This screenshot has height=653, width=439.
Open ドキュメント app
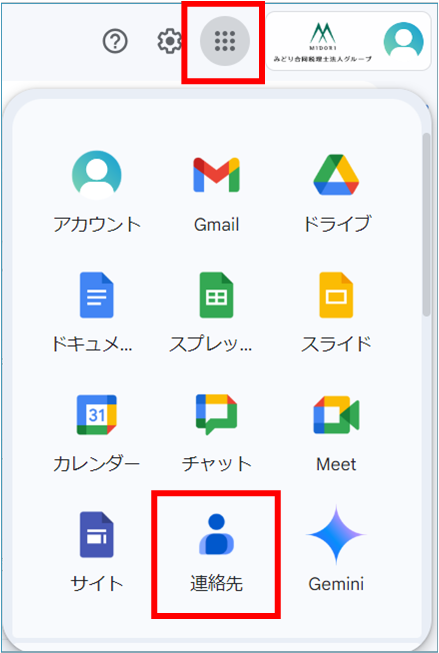point(97,312)
